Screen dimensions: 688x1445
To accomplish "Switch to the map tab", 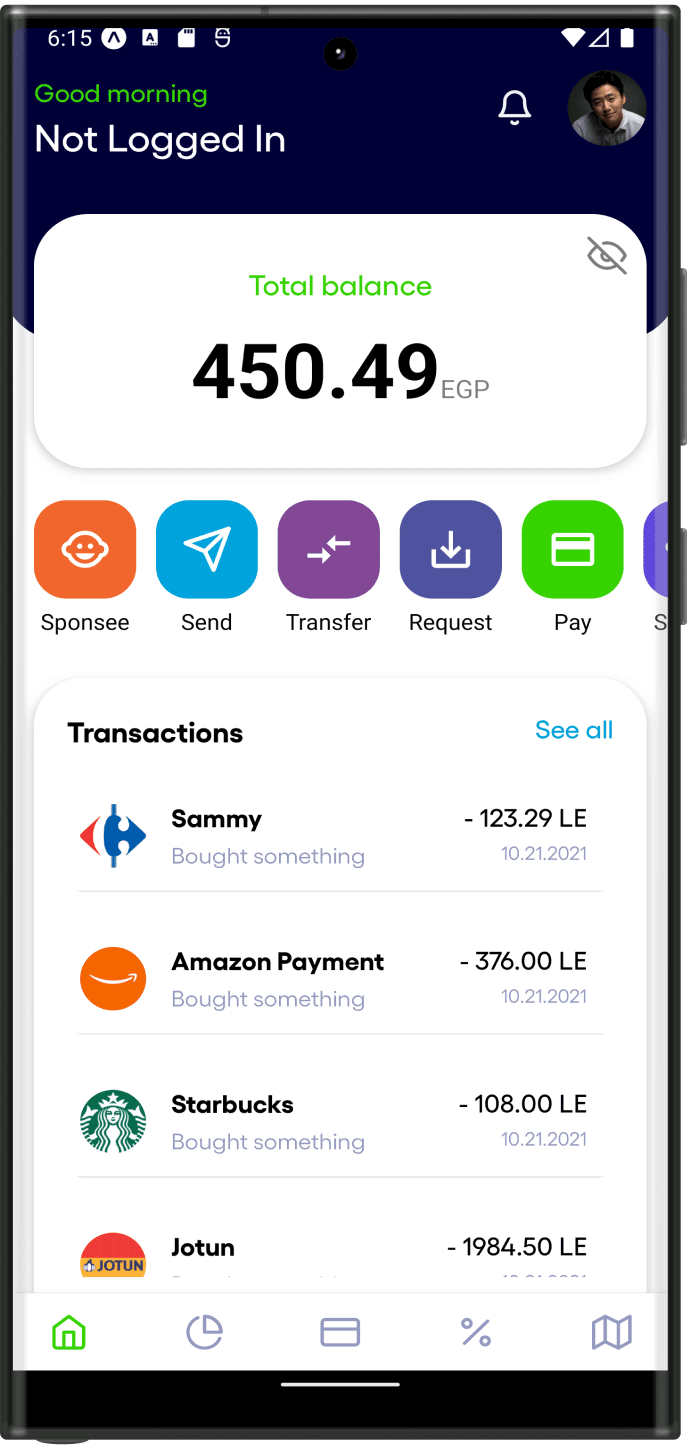I will 612,1332.
